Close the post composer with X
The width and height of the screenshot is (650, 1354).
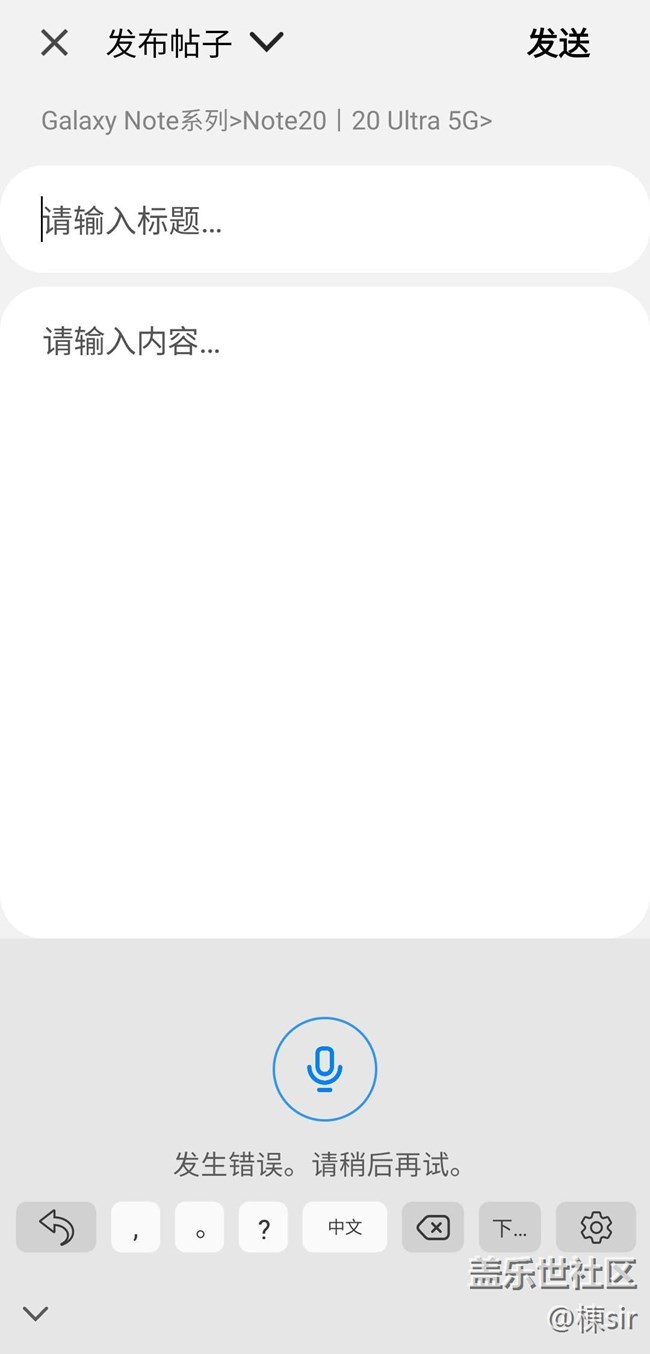[x=54, y=43]
